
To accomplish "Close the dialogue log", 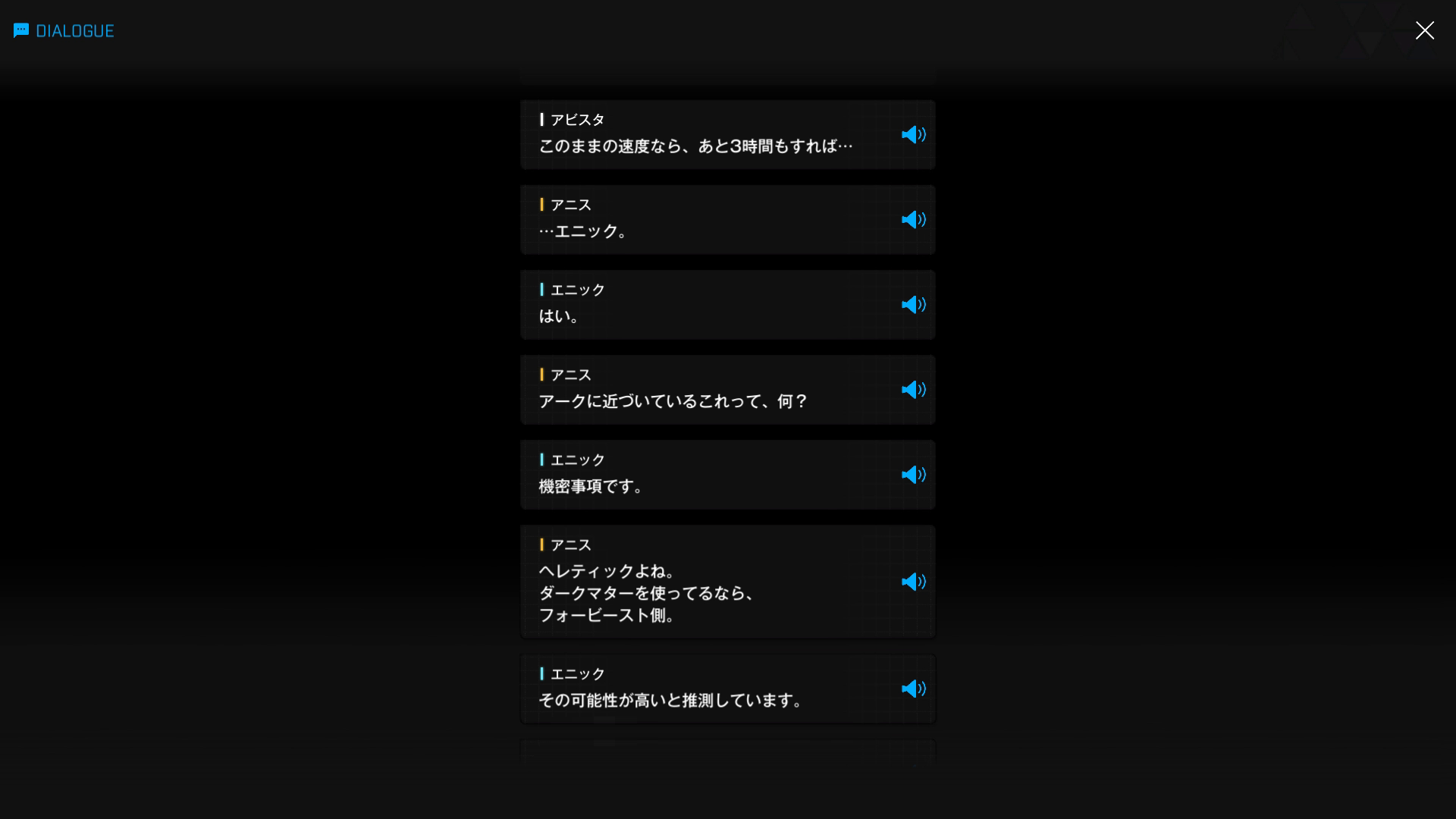I will coord(1424,30).
